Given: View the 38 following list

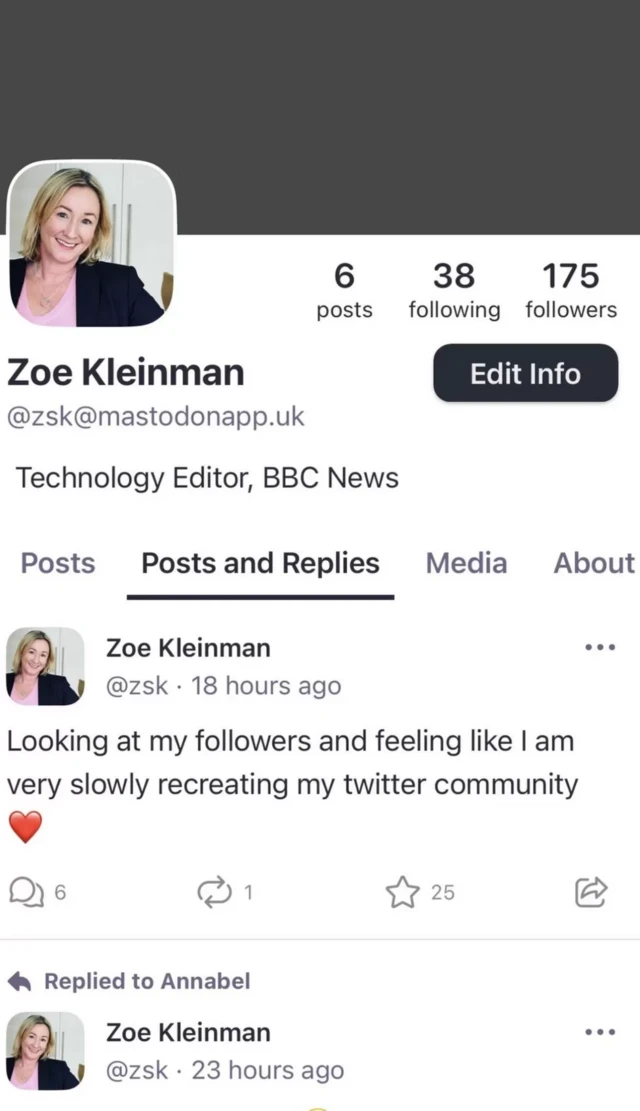Looking at the screenshot, I should click(x=454, y=290).
